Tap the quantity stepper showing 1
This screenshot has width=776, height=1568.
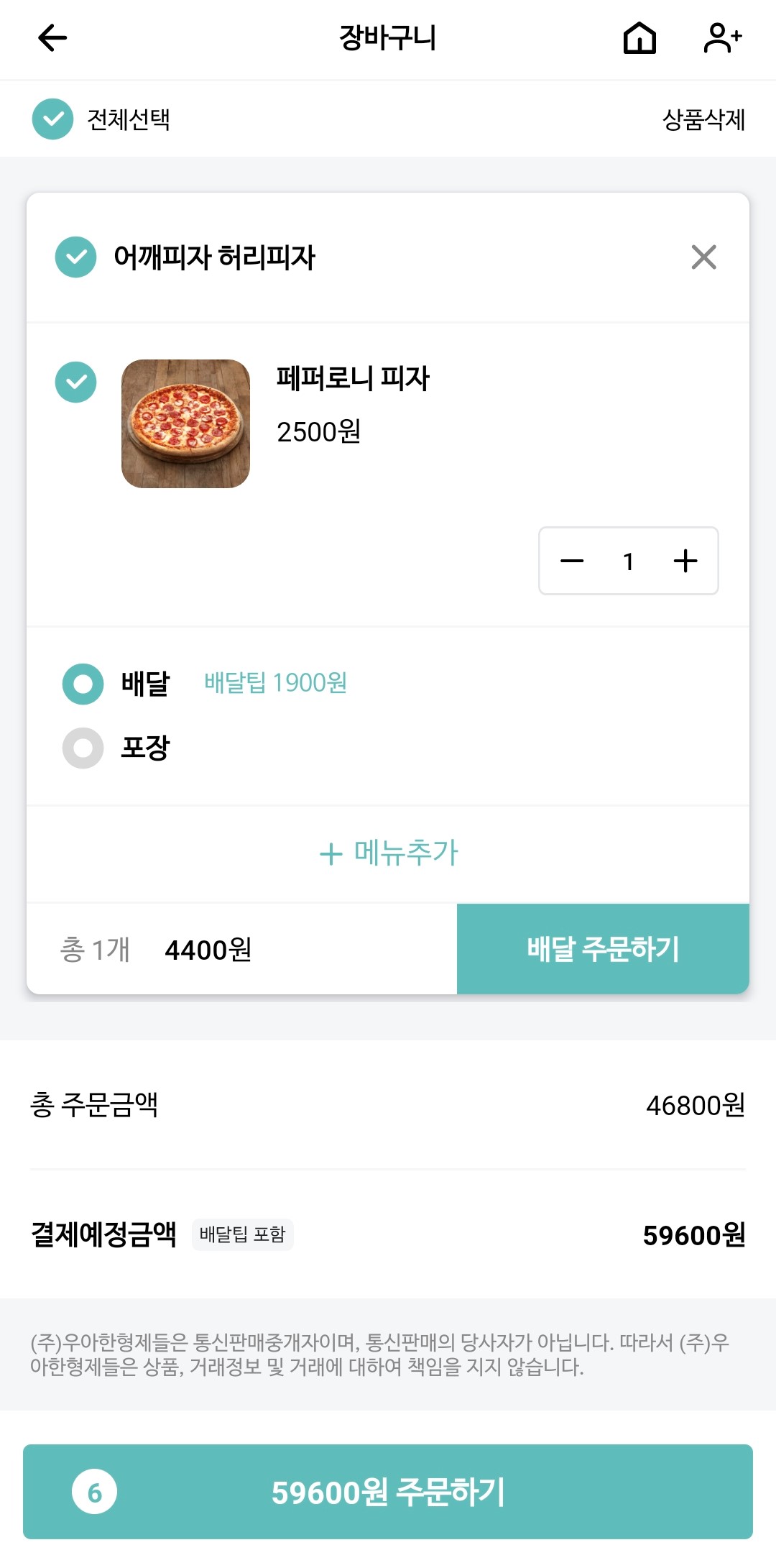[629, 561]
